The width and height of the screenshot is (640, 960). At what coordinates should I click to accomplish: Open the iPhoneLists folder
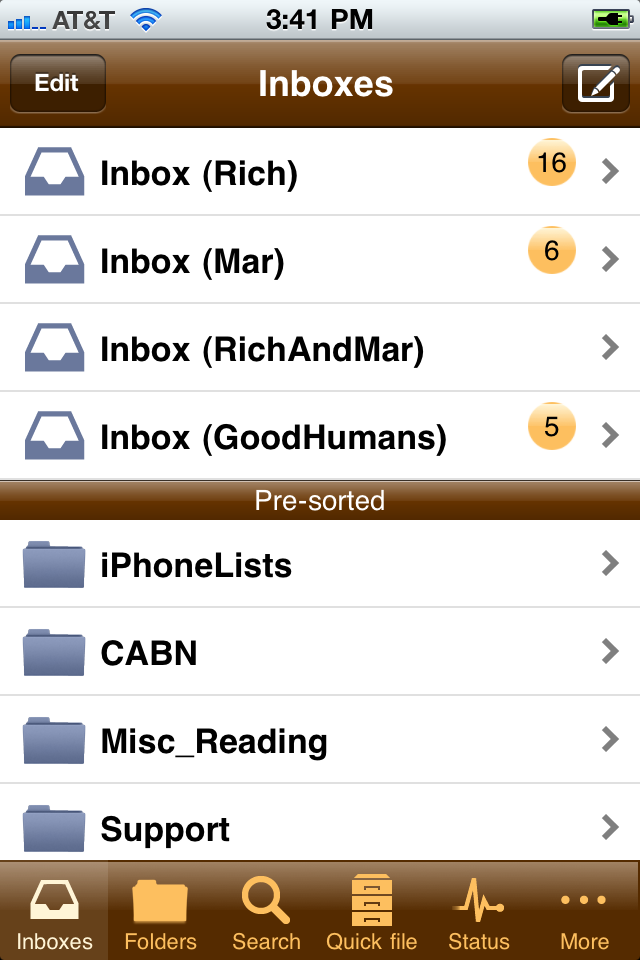(x=320, y=565)
